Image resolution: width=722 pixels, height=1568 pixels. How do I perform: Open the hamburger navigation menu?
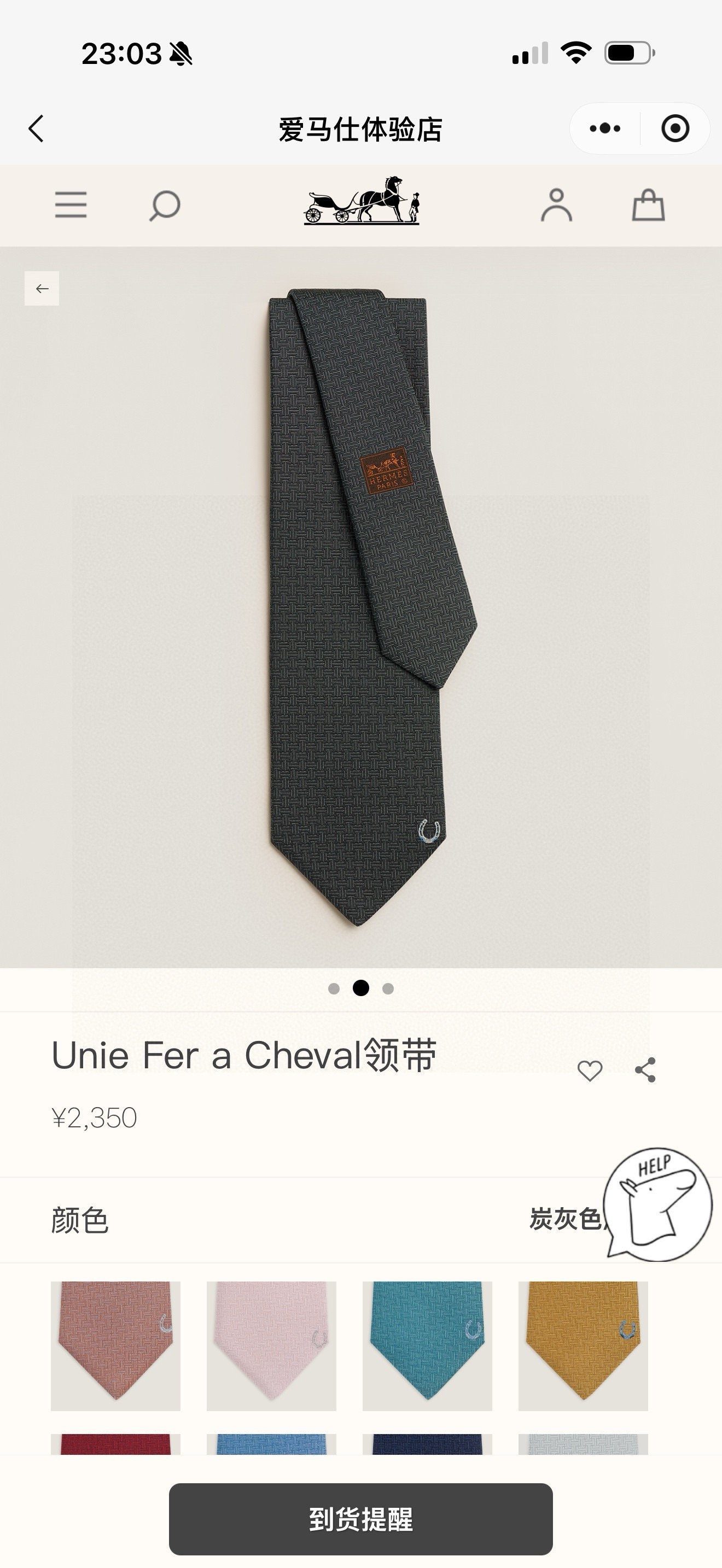[x=70, y=206]
